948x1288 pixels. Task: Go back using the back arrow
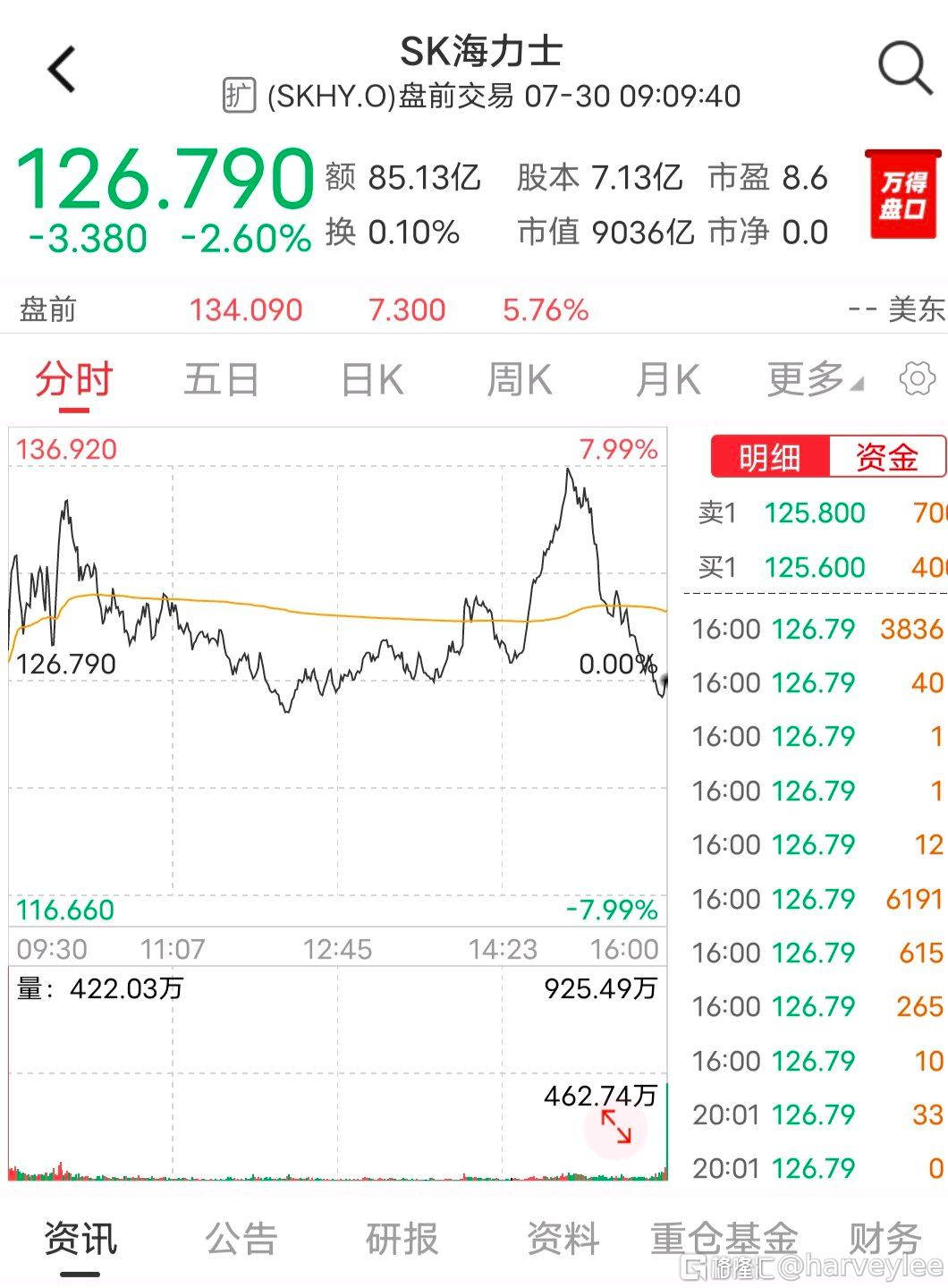click(62, 70)
